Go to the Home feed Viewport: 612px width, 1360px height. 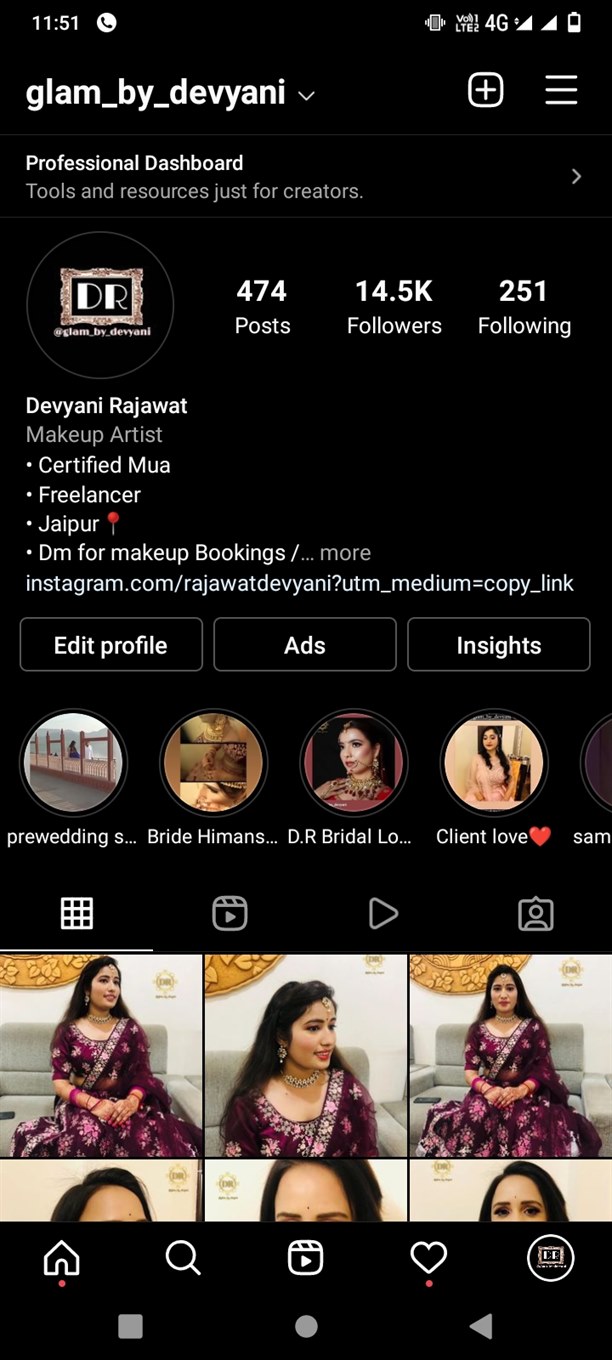(61, 1257)
